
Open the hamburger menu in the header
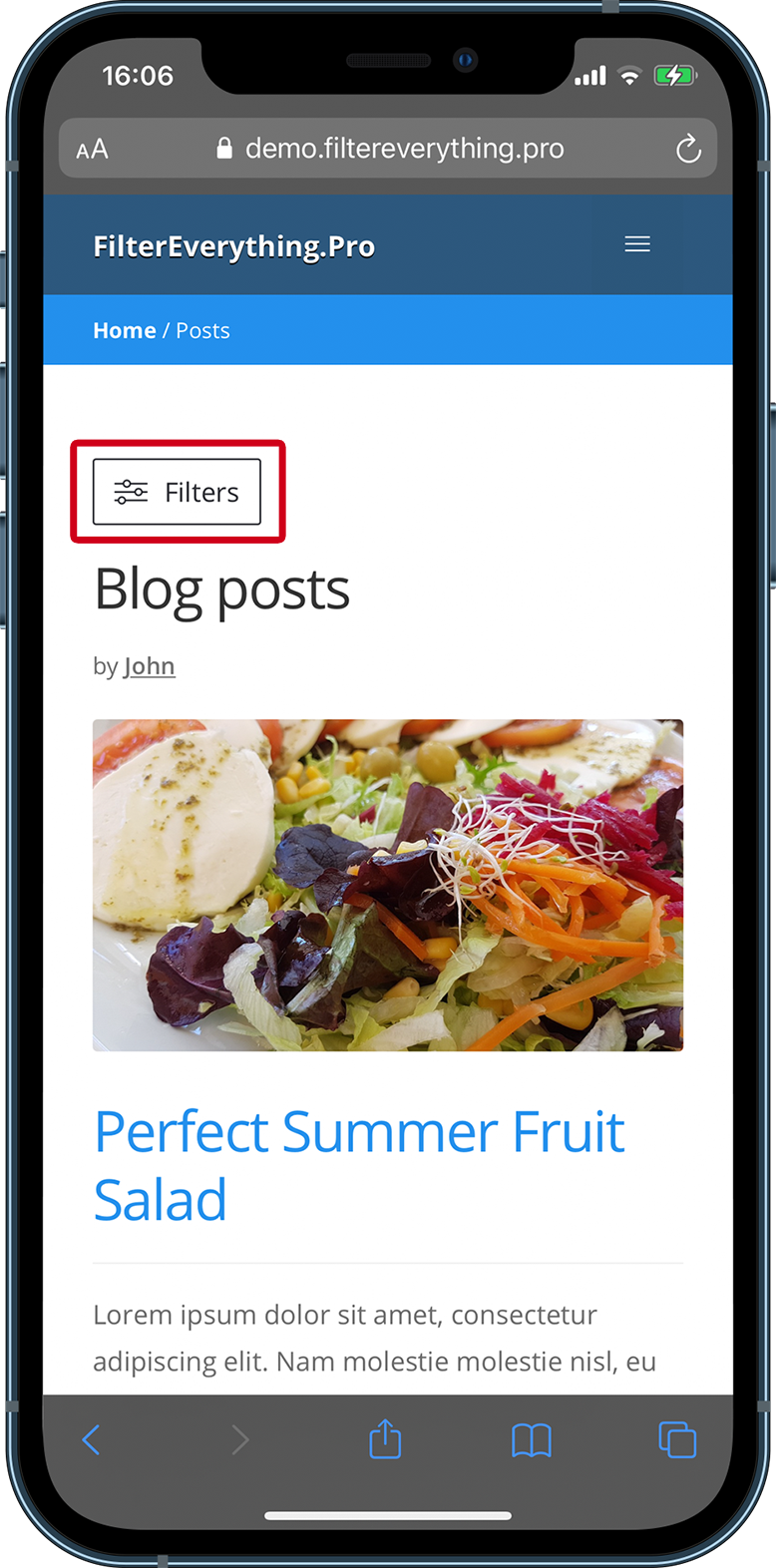point(637,244)
